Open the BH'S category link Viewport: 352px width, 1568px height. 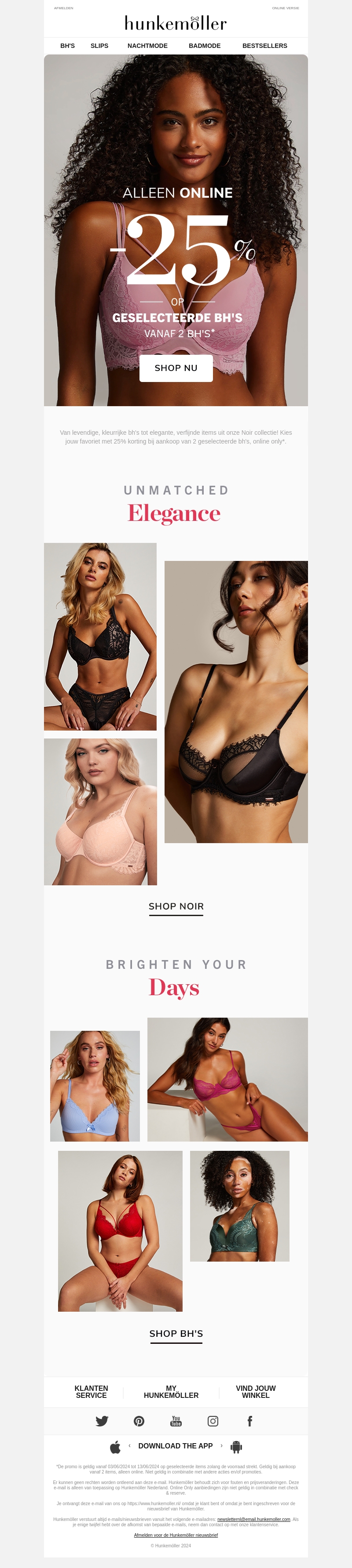[x=67, y=46]
